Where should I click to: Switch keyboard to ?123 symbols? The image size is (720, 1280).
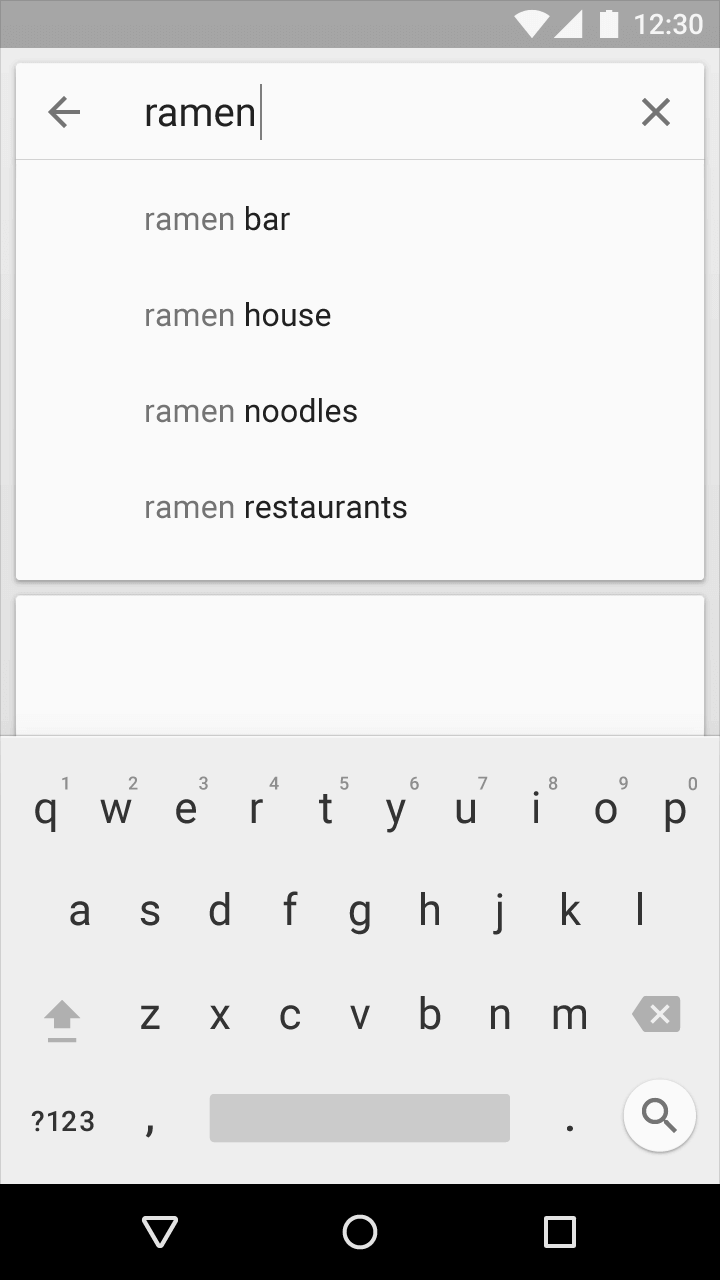(x=63, y=1121)
